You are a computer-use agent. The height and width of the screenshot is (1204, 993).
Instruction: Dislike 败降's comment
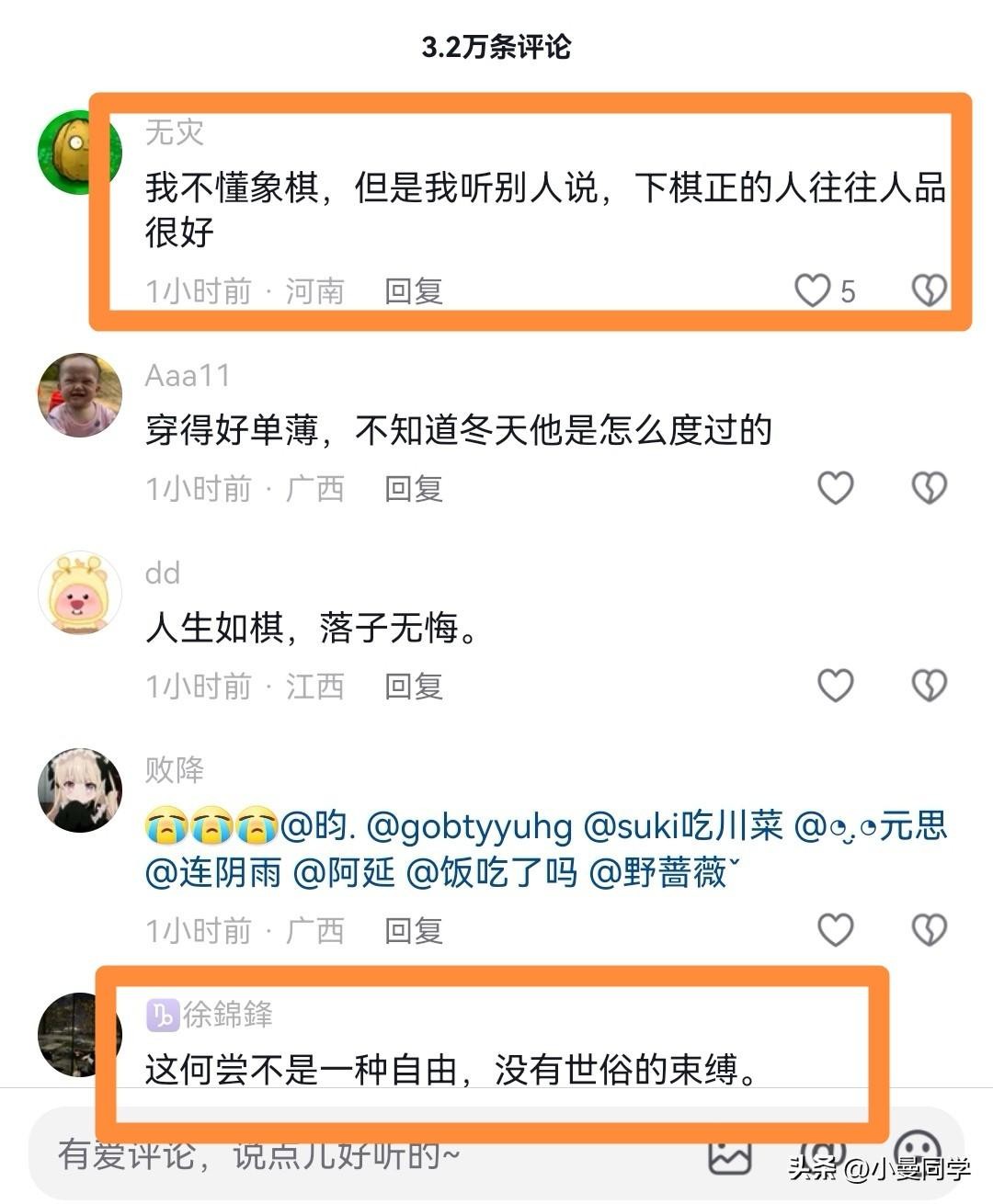click(929, 930)
